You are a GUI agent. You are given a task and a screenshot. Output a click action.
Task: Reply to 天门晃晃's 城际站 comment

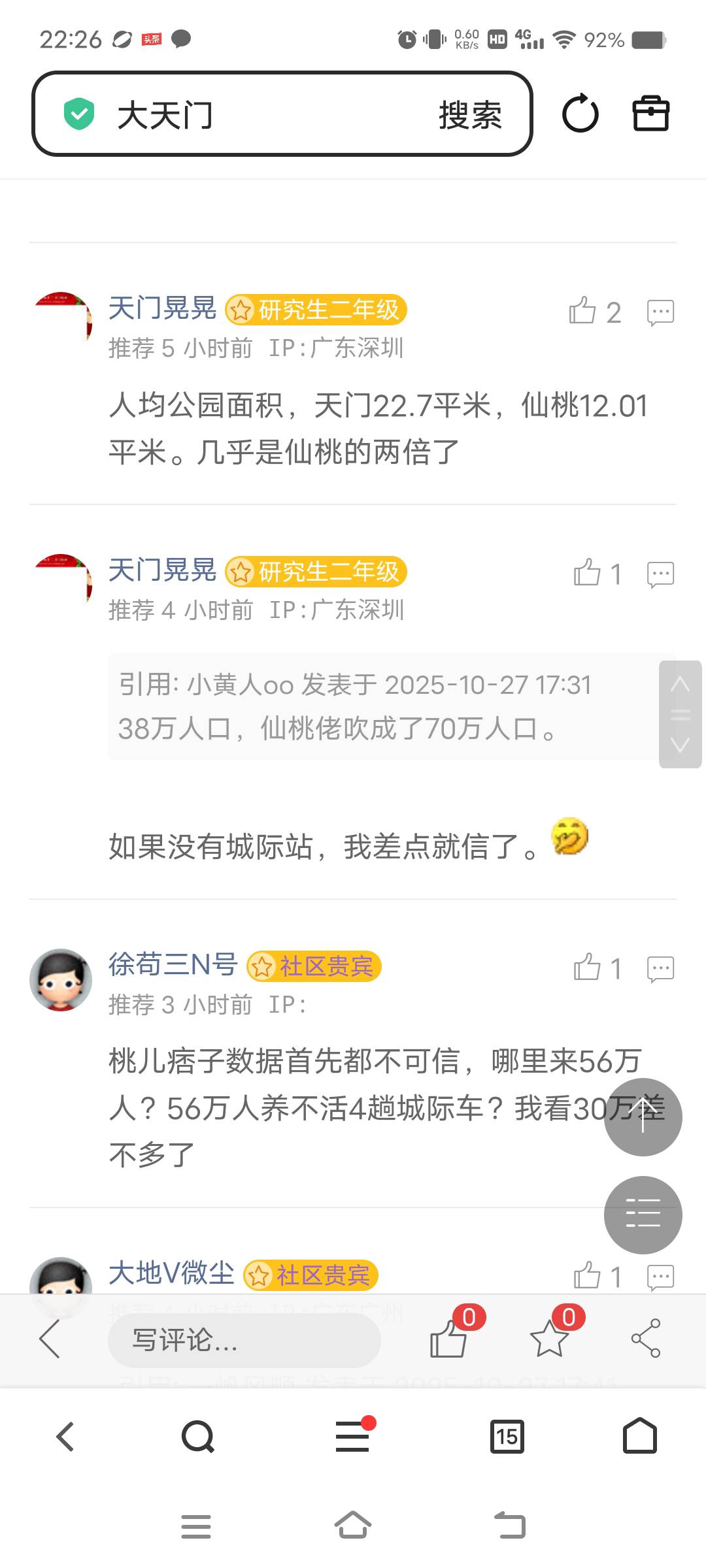click(660, 574)
